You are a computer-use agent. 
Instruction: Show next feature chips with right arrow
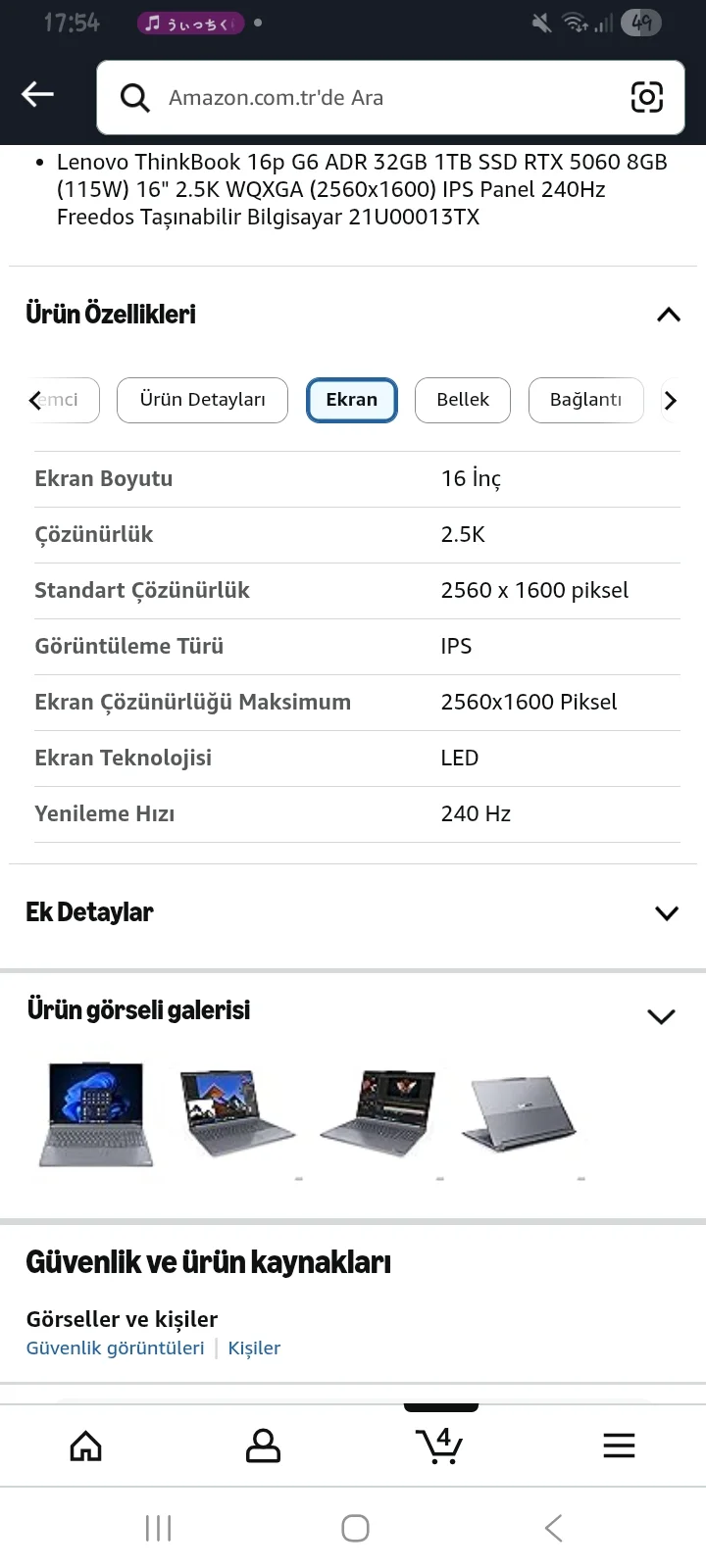[x=671, y=400]
